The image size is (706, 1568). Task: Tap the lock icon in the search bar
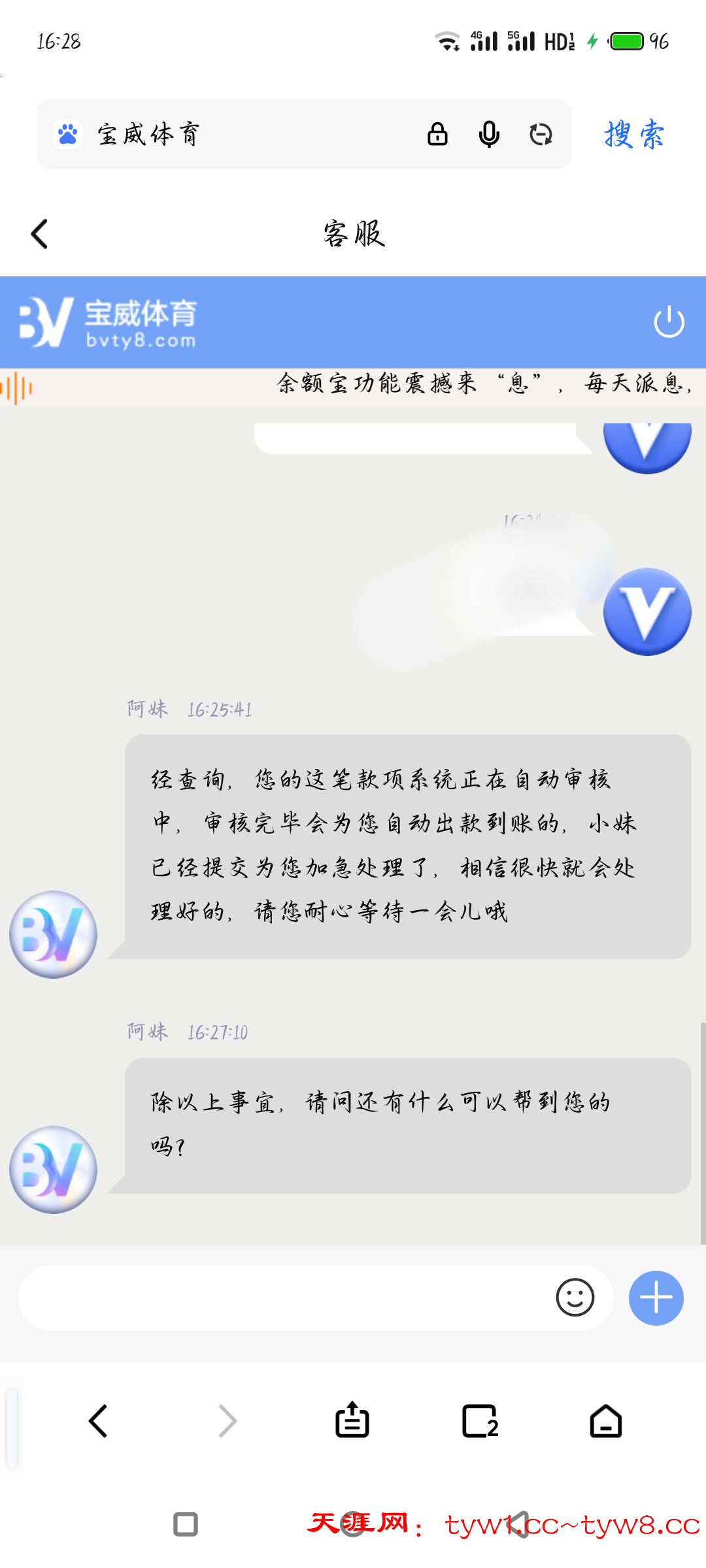tap(437, 134)
